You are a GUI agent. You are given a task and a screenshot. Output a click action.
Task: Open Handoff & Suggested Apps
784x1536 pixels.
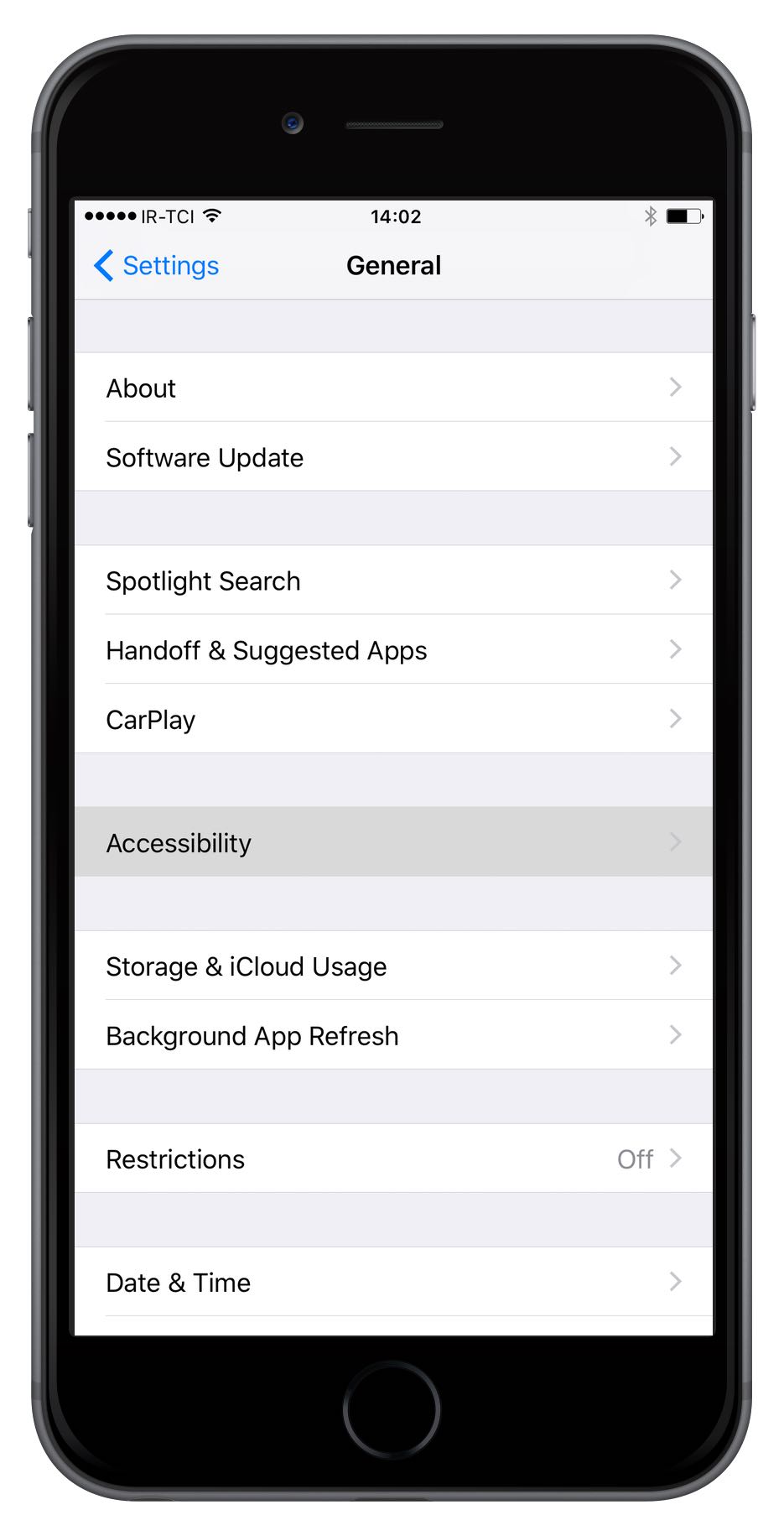(392, 650)
